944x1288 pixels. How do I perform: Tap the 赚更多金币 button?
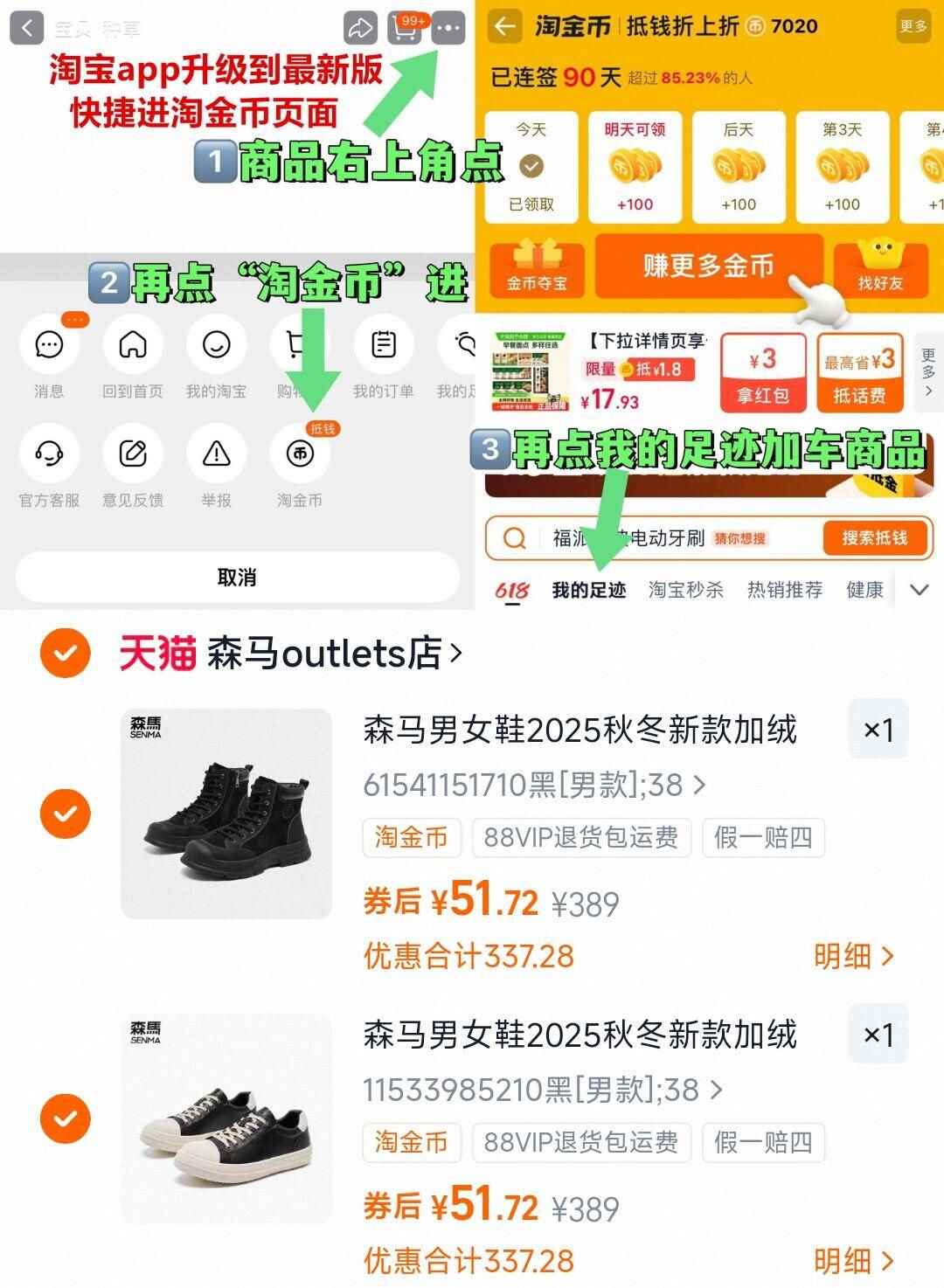point(708,268)
